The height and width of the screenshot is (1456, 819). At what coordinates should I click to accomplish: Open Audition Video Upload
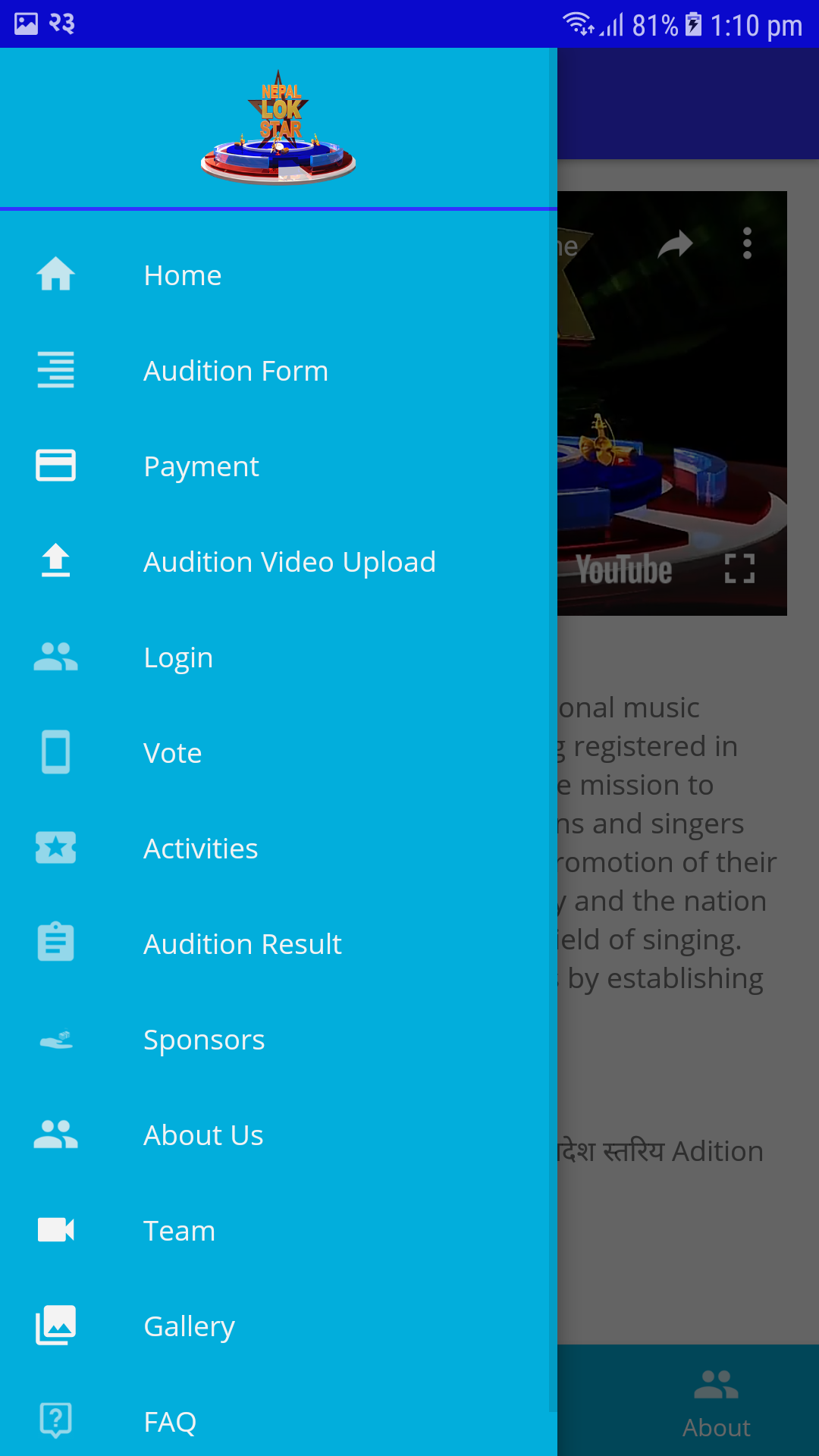click(278, 562)
